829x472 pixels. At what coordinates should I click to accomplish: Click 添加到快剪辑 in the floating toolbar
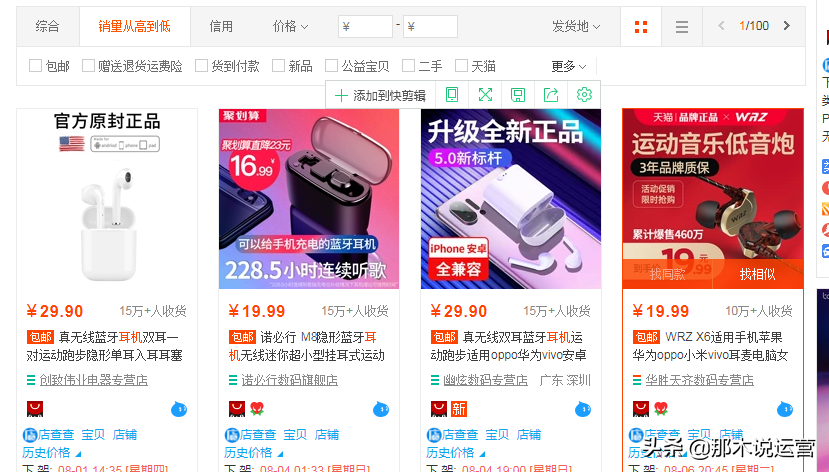(380, 95)
